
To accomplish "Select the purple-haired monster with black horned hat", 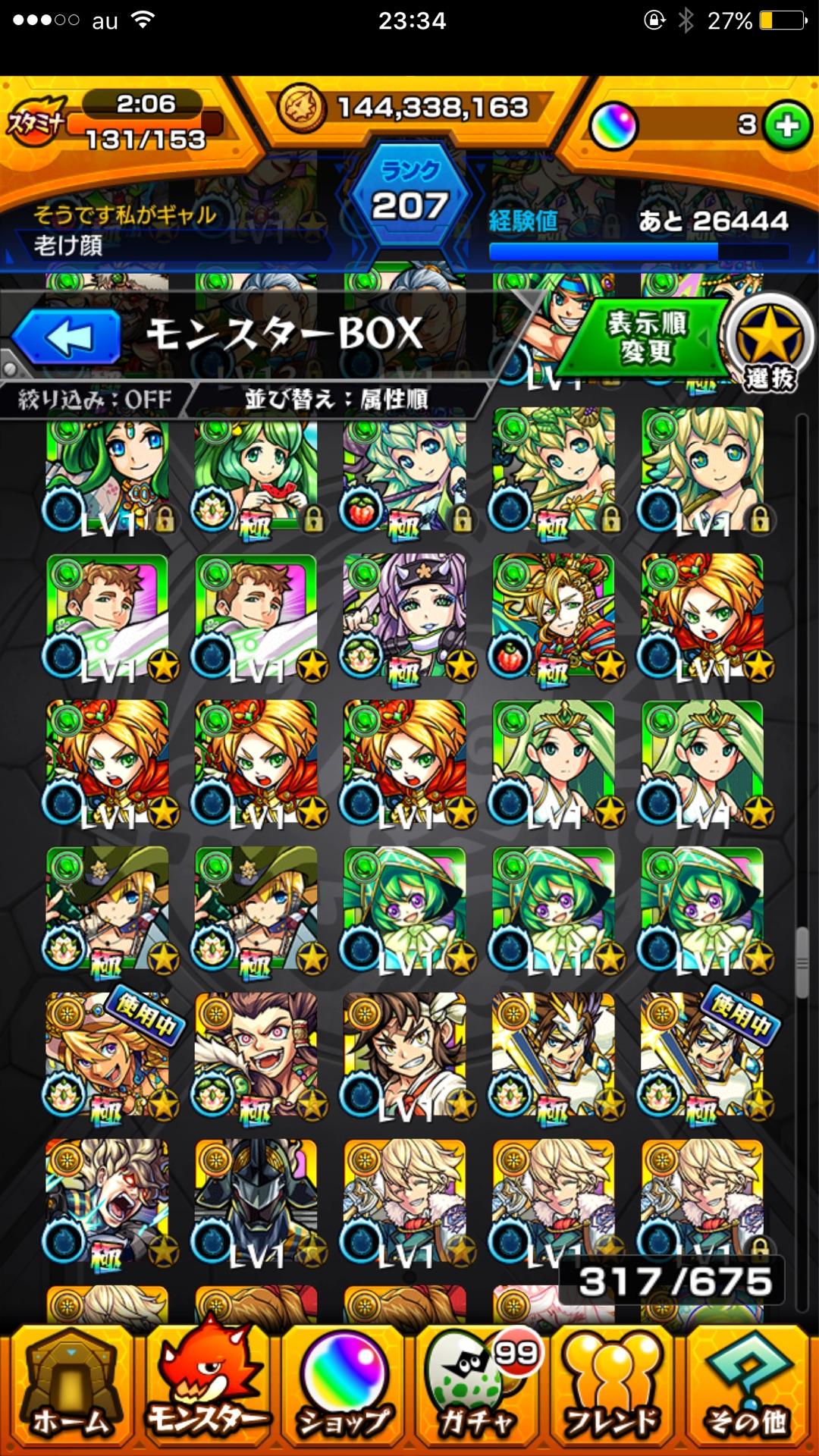I will tap(406, 616).
